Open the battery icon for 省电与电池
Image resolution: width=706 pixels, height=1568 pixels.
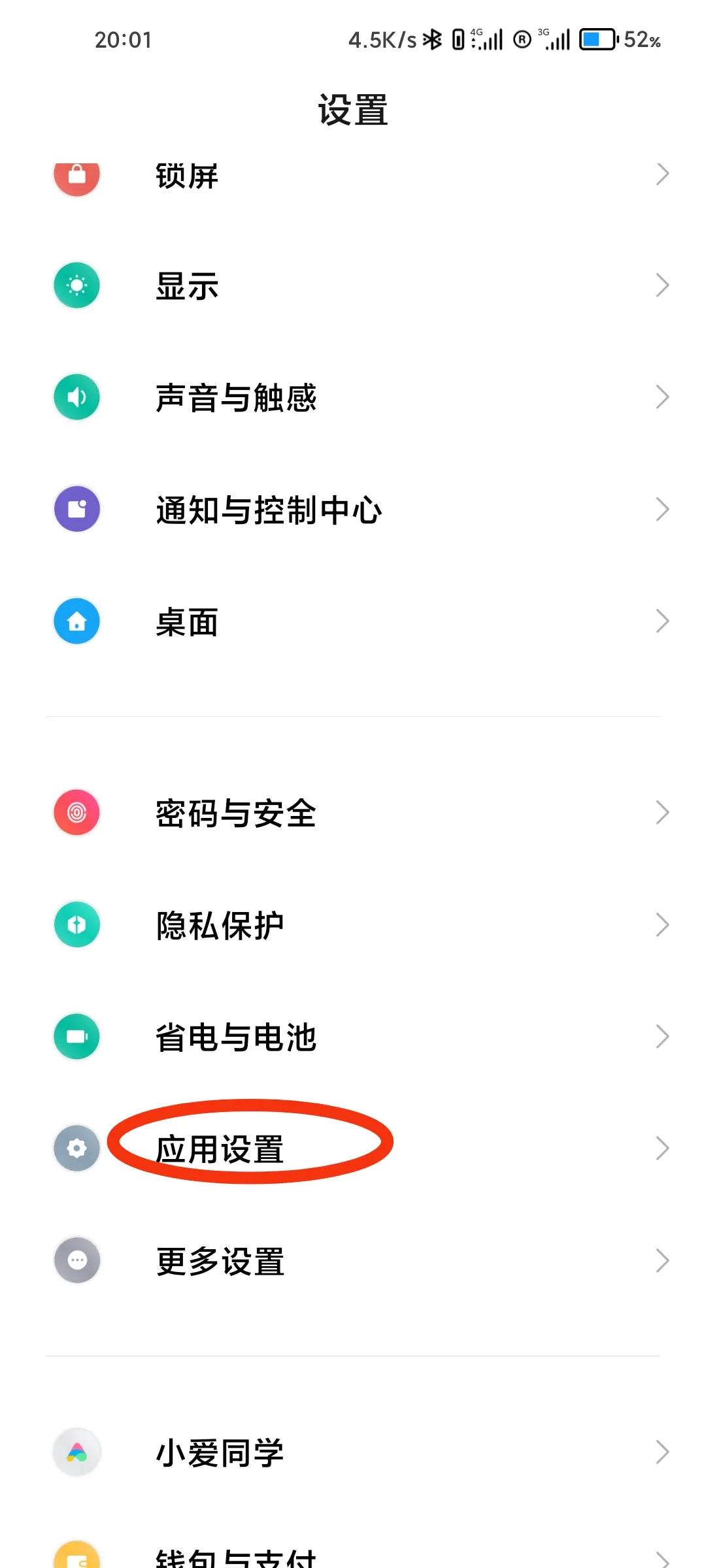point(76,1036)
